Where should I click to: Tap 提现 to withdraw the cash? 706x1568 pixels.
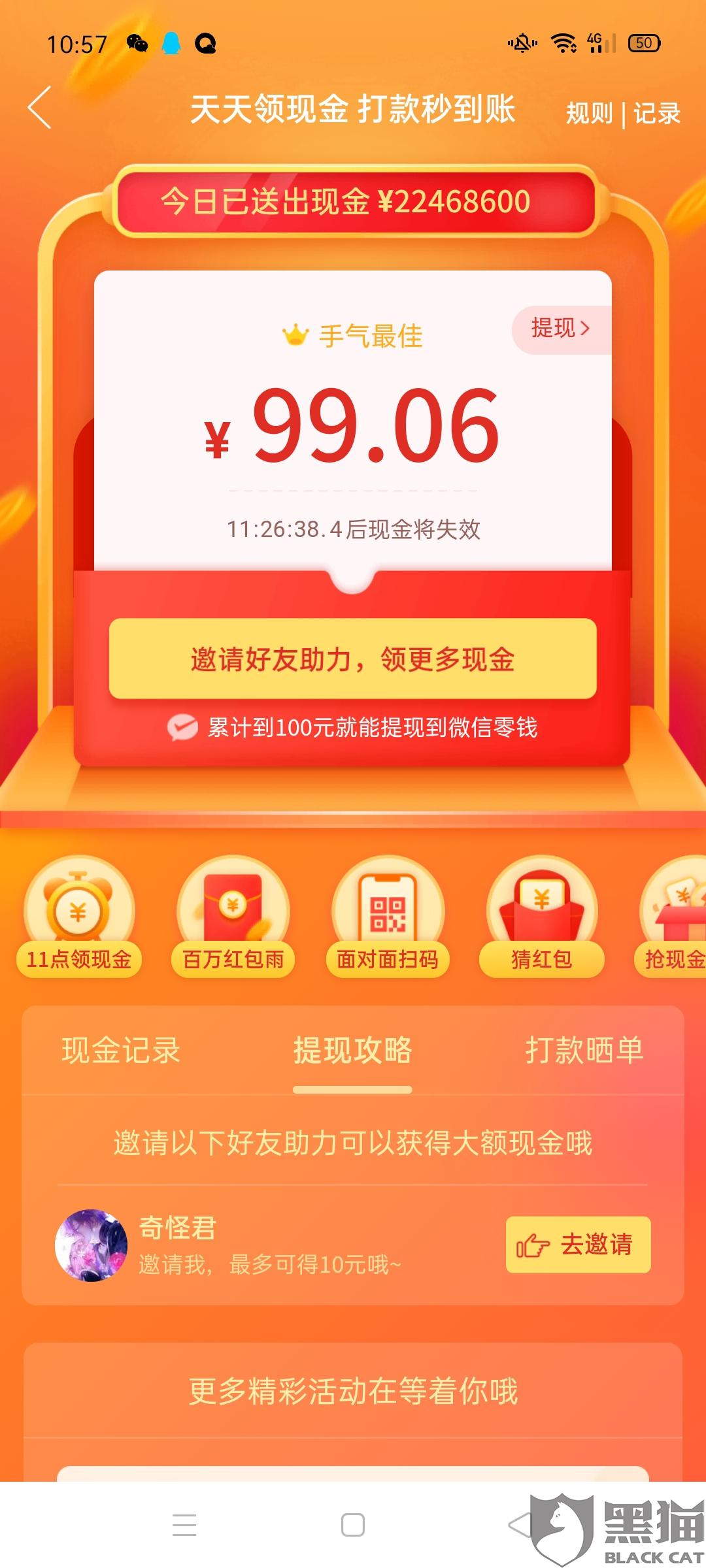click(560, 328)
